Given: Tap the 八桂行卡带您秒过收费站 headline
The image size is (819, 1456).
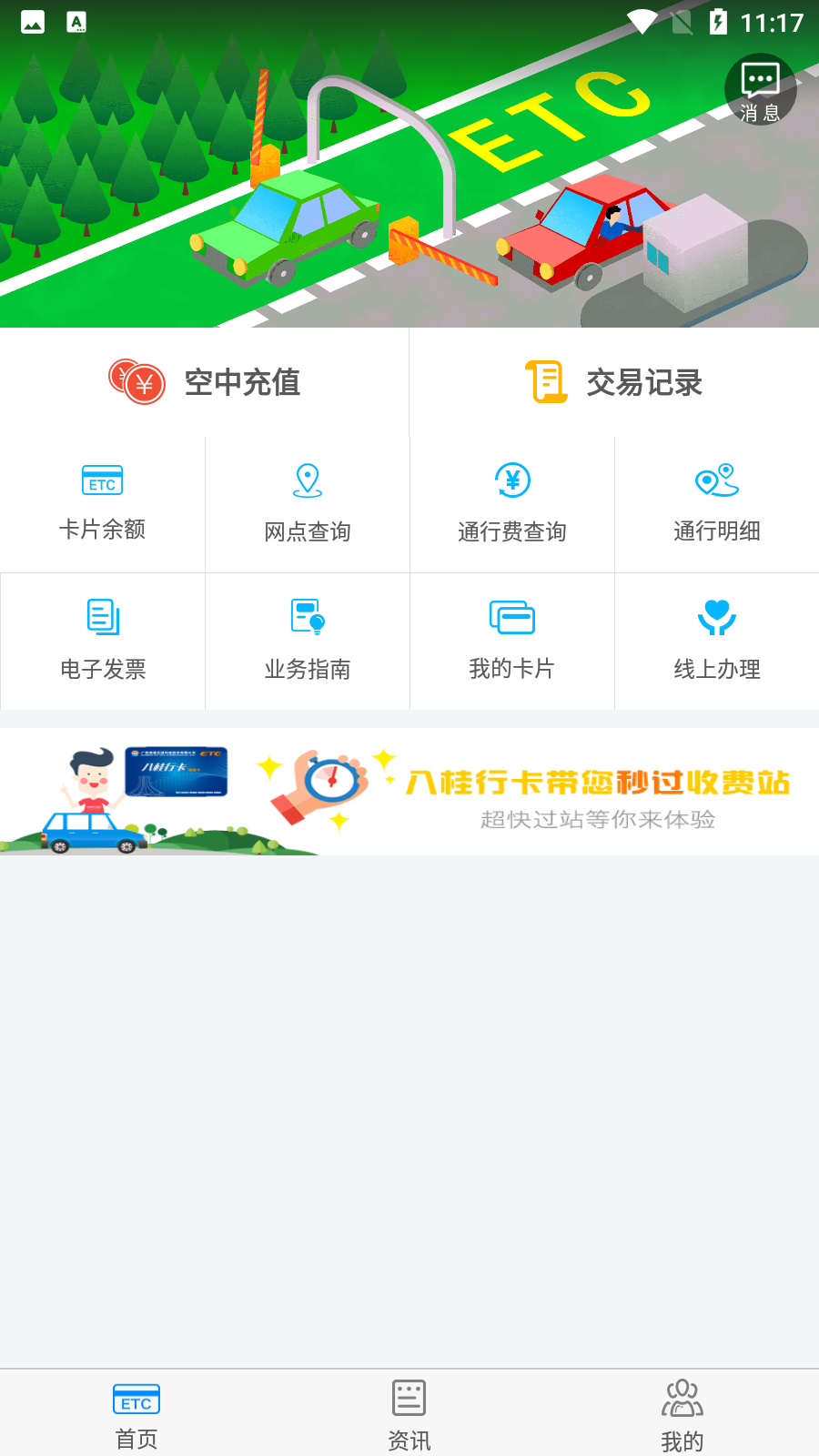Looking at the screenshot, I should (601, 780).
